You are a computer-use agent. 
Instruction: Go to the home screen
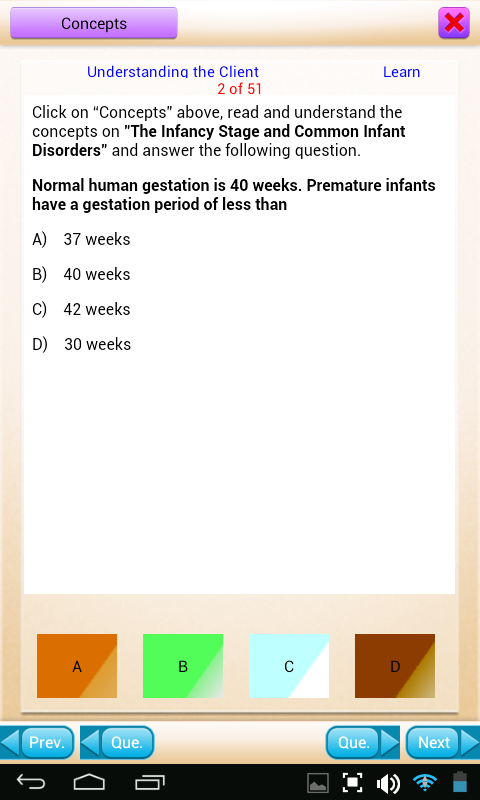pyautogui.click(x=89, y=782)
